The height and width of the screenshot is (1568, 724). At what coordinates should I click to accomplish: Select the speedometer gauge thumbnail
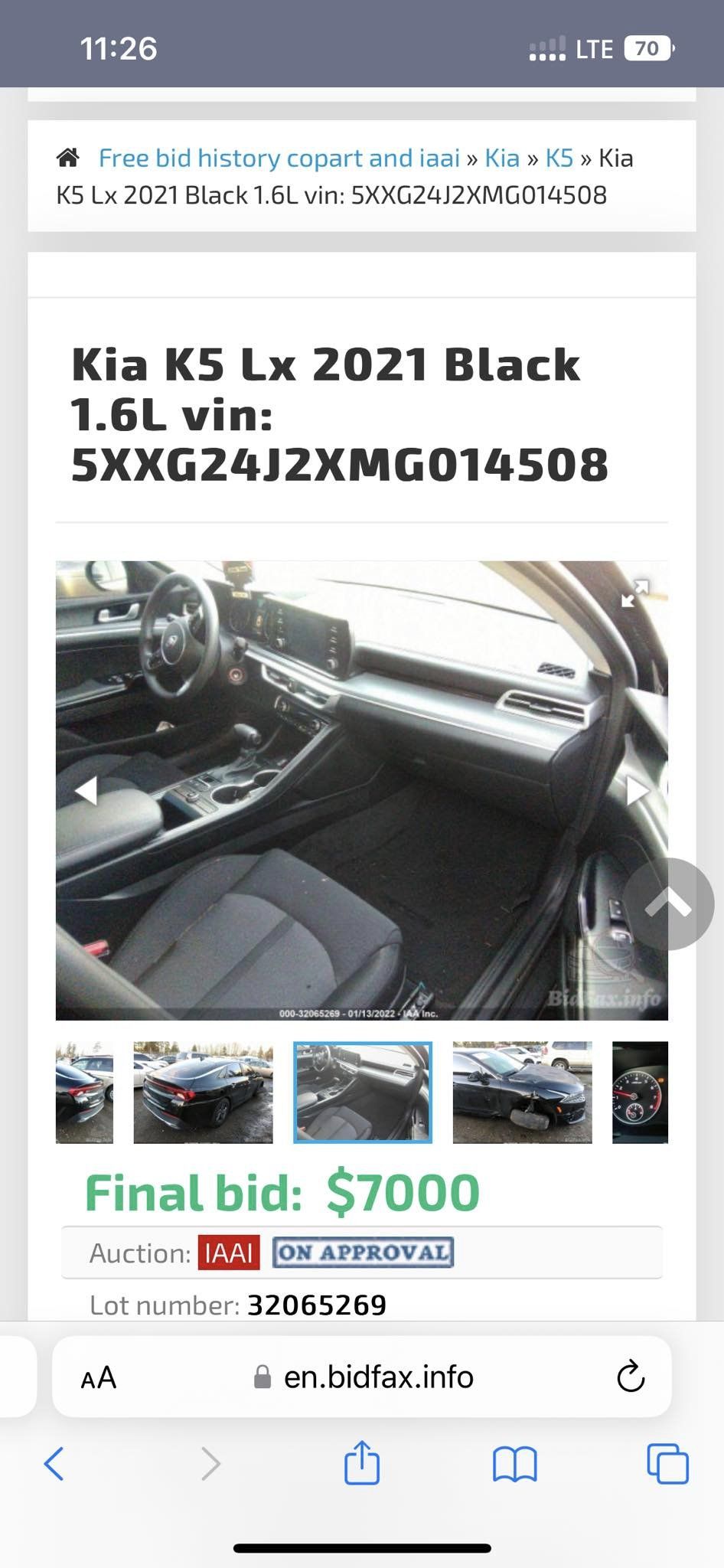(640, 1093)
